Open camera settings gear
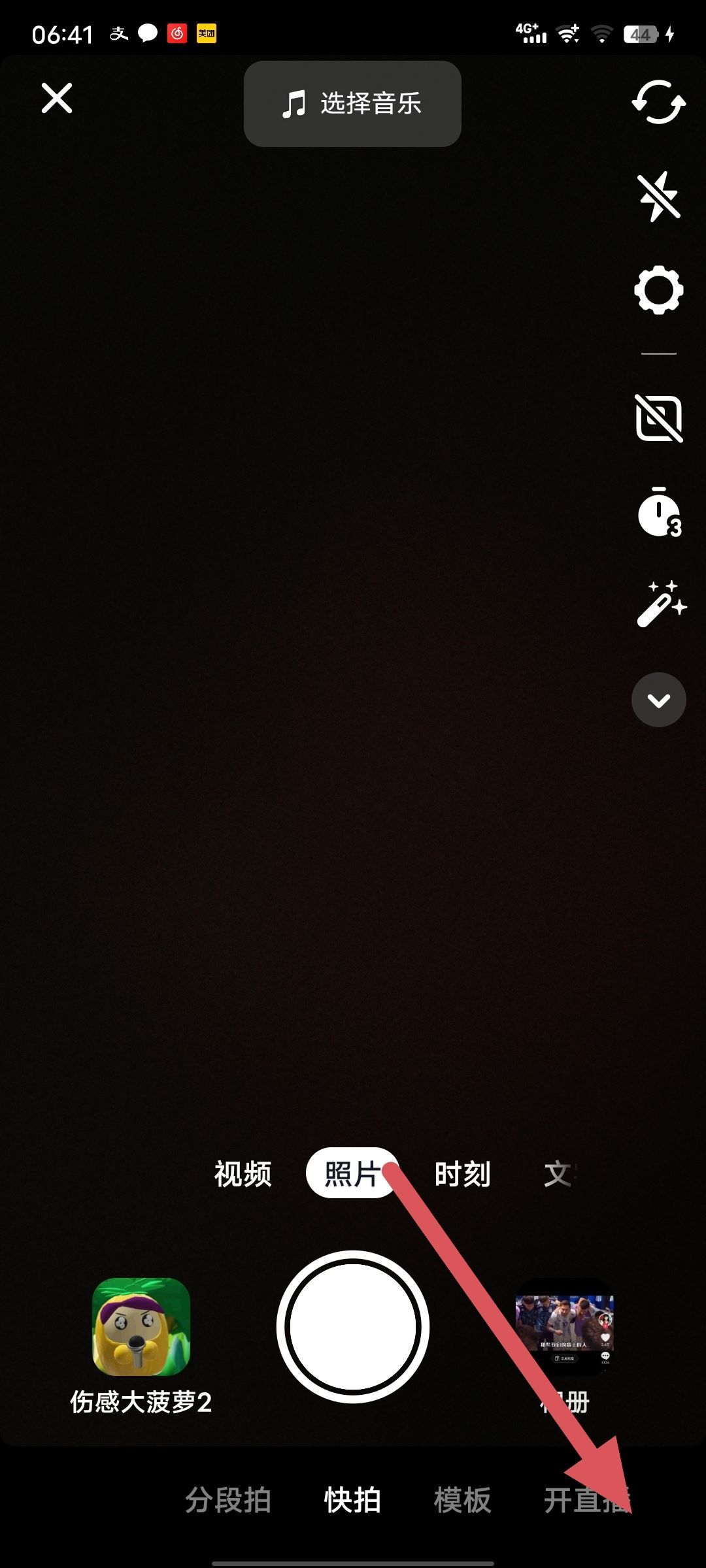The image size is (706, 1568). [x=658, y=290]
